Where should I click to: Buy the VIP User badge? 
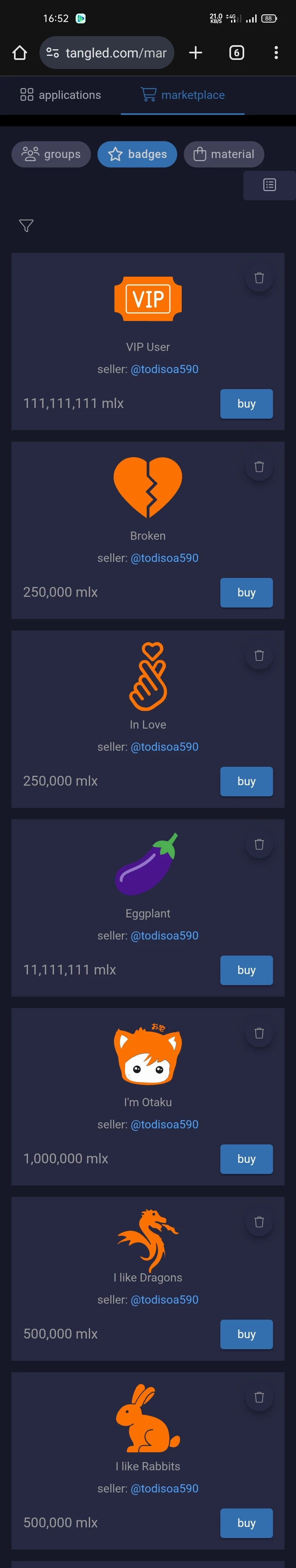246,403
